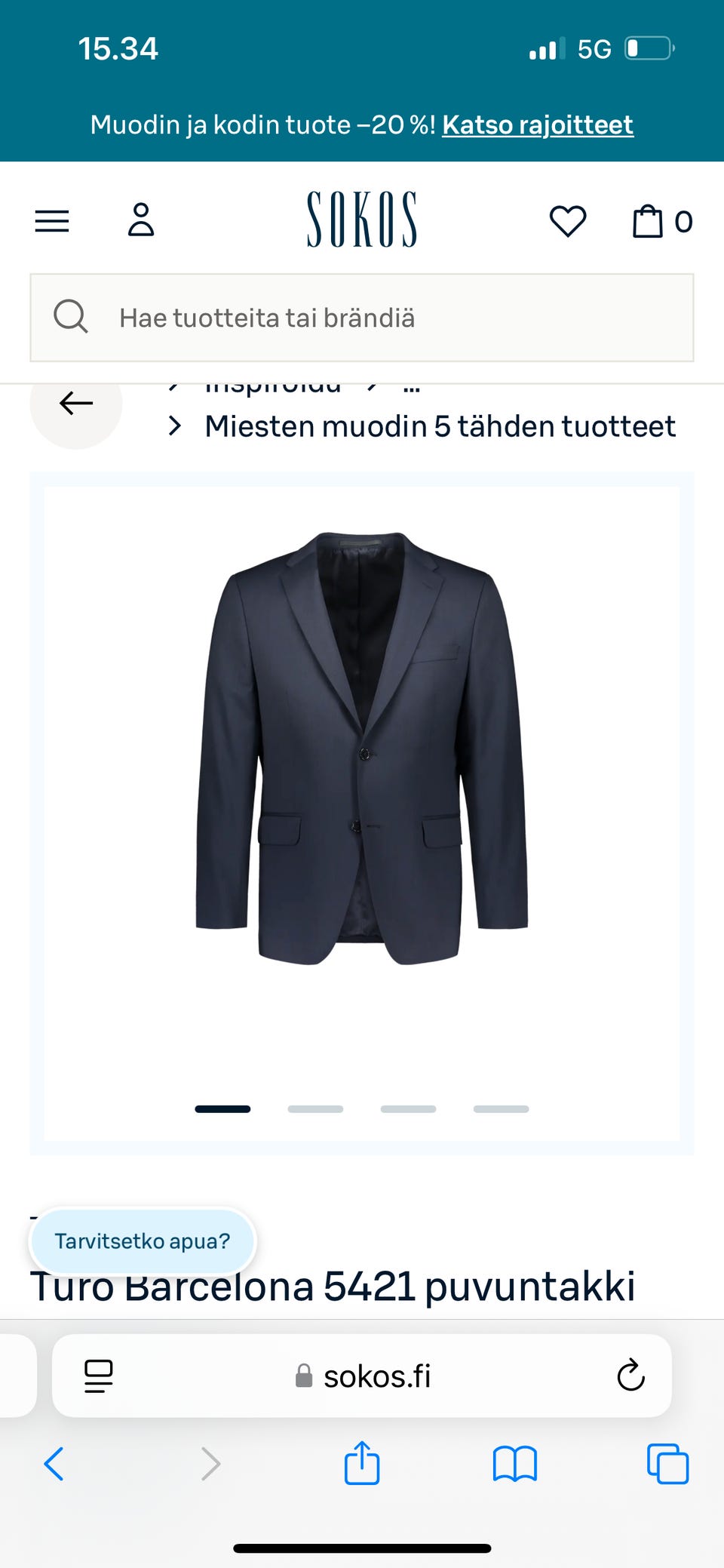Go back in Safari

pos(54,1464)
